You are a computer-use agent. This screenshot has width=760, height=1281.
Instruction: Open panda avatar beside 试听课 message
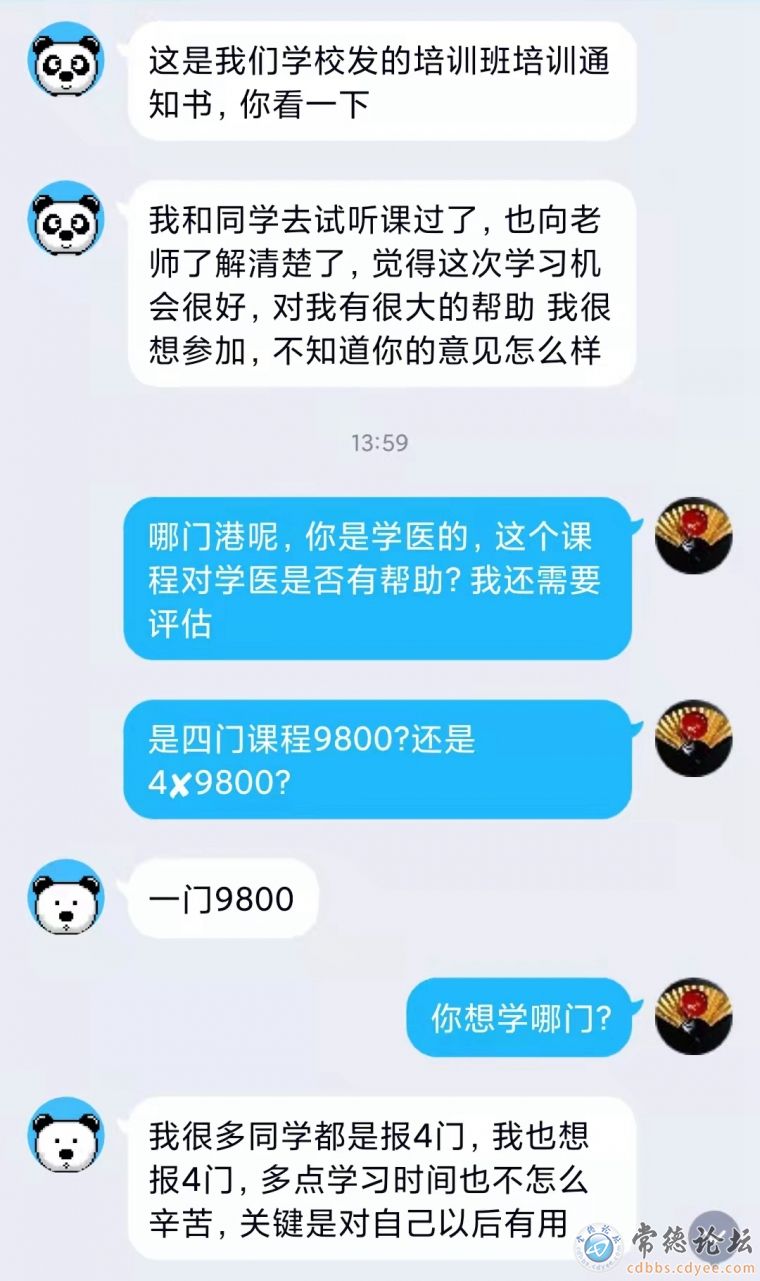66,218
